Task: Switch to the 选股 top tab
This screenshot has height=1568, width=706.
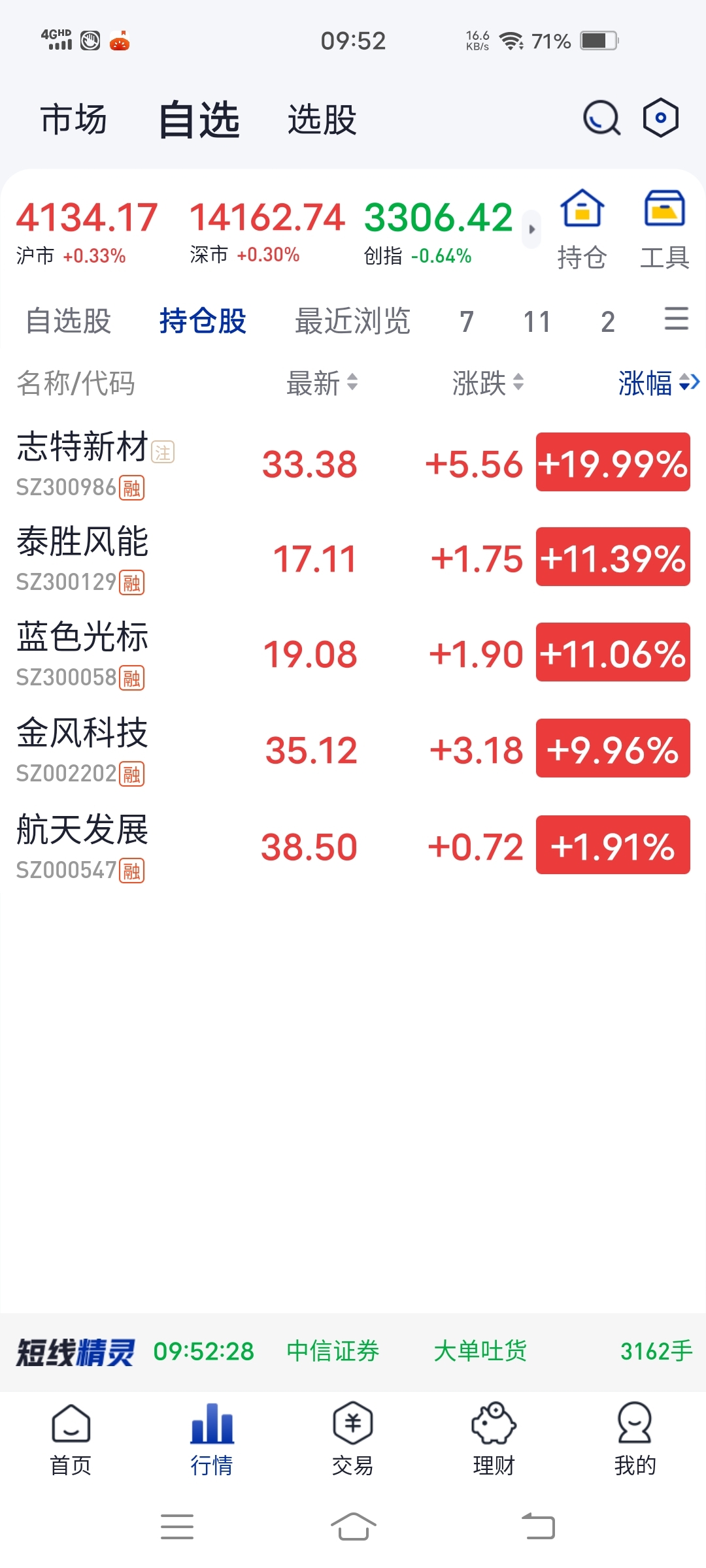Action: [x=322, y=120]
